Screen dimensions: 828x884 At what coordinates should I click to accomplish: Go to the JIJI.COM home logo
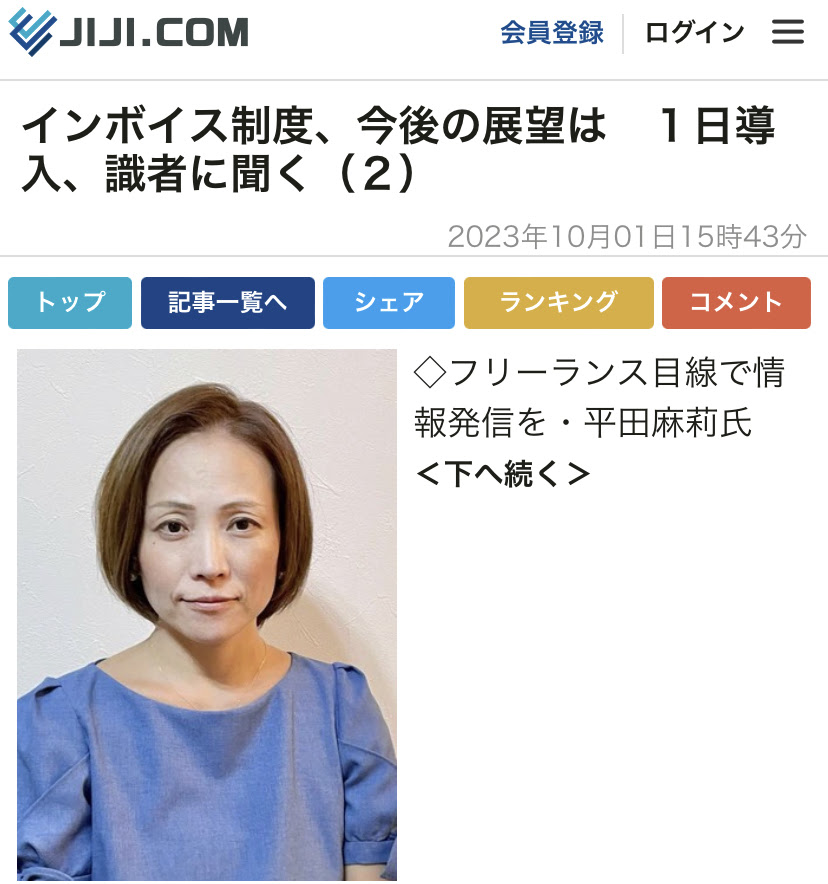tap(128, 33)
